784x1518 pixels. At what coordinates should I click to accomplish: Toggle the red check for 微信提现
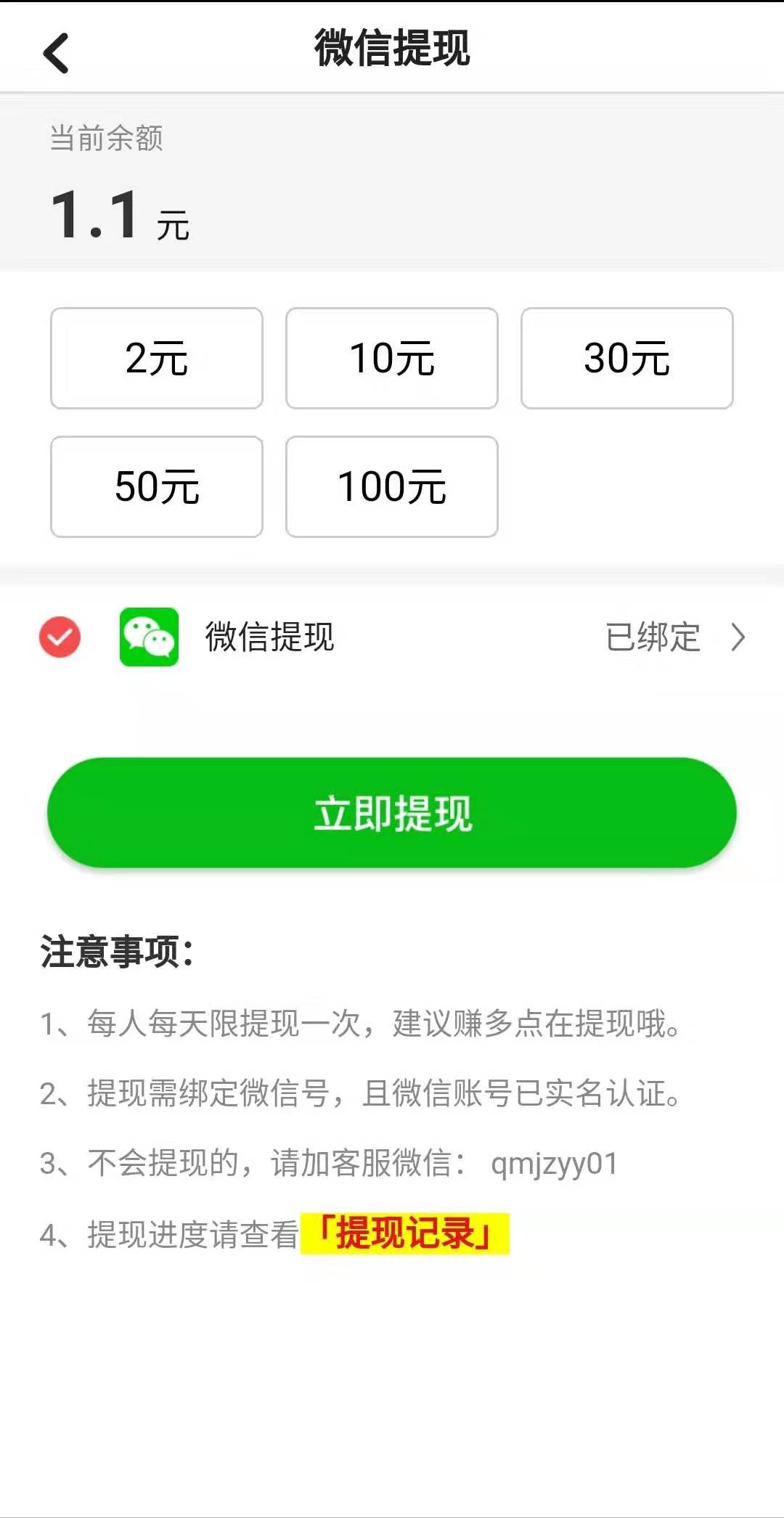[x=60, y=637]
